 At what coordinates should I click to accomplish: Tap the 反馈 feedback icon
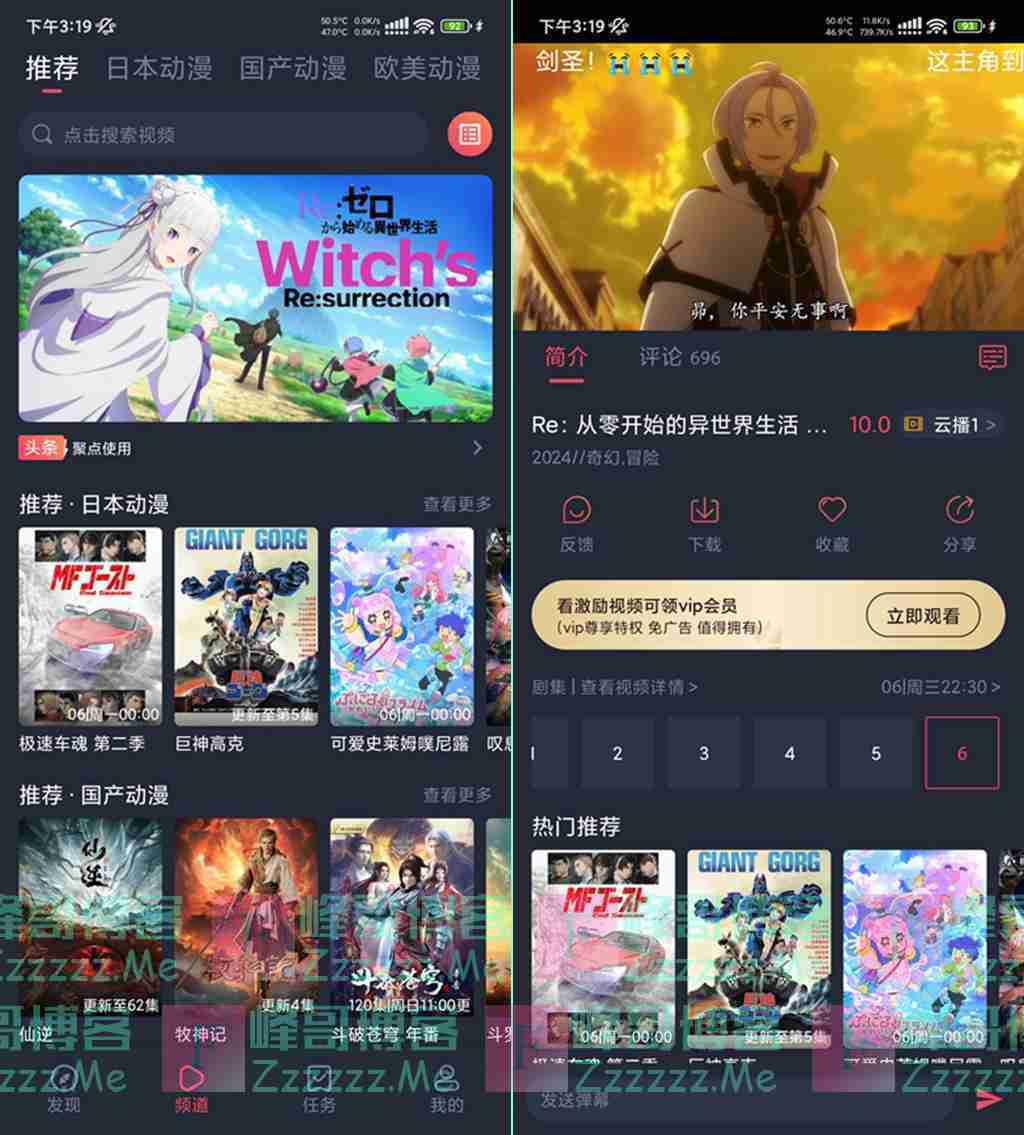577,523
